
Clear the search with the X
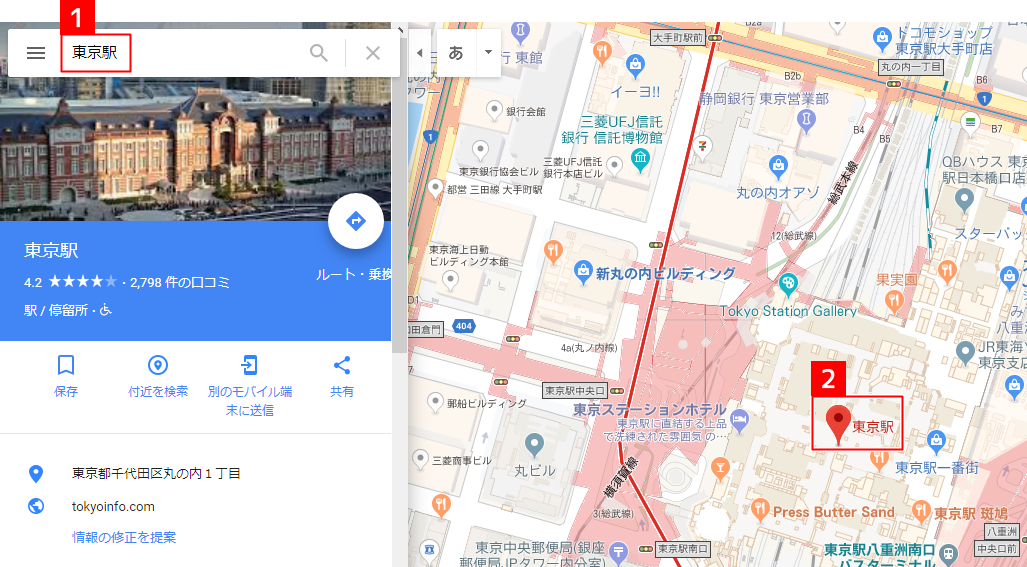click(x=373, y=53)
